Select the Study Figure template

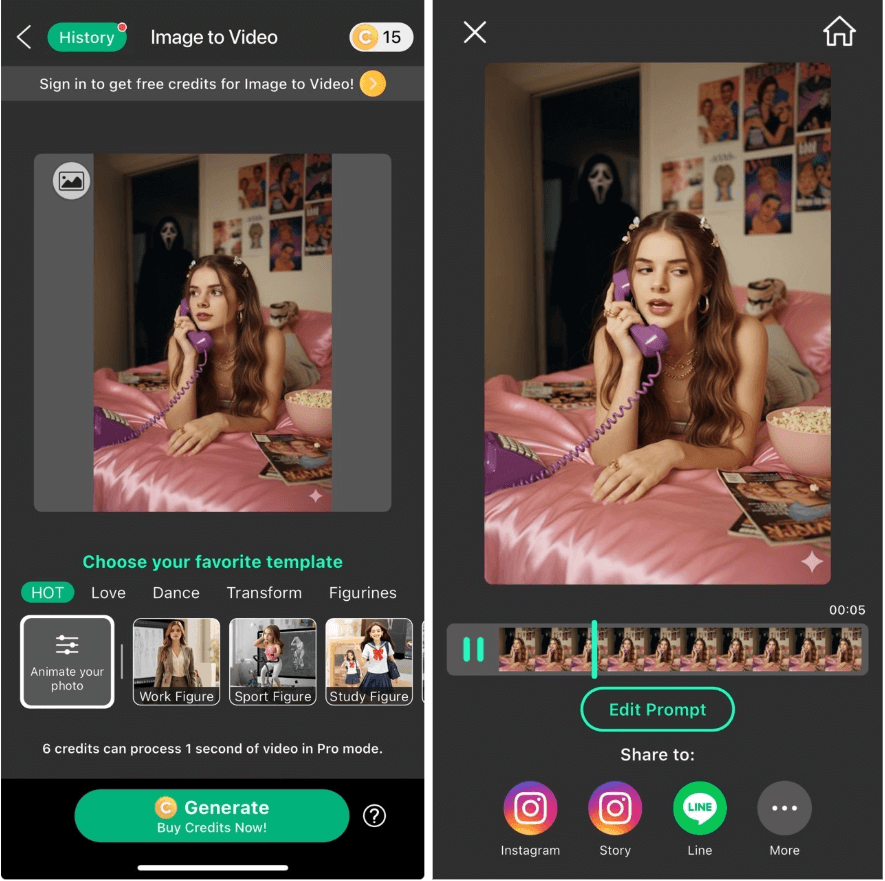pyautogui.click(x=369, y=661)
